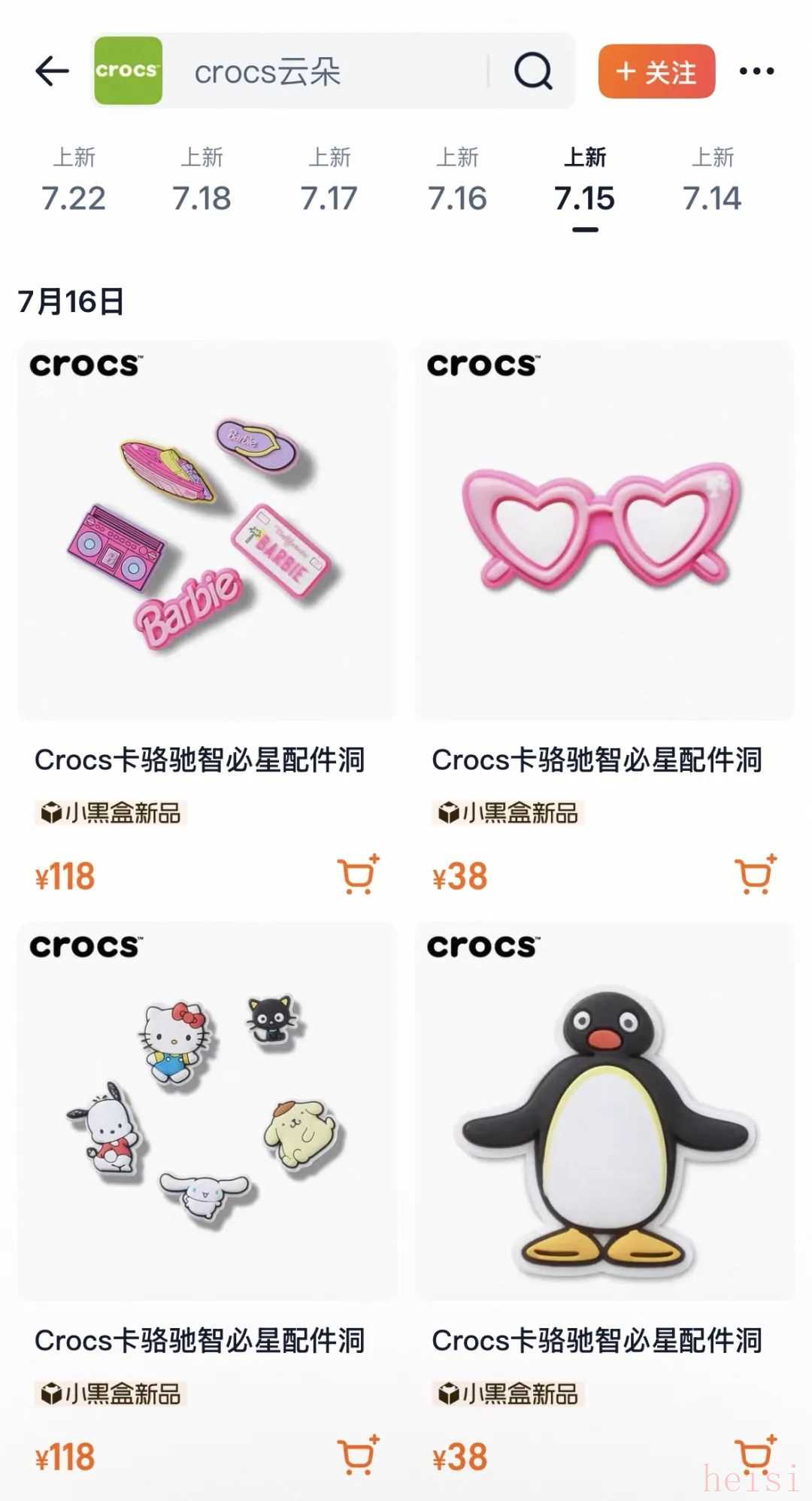Select the 7.16 new arrivals tab

click(457, 182)
